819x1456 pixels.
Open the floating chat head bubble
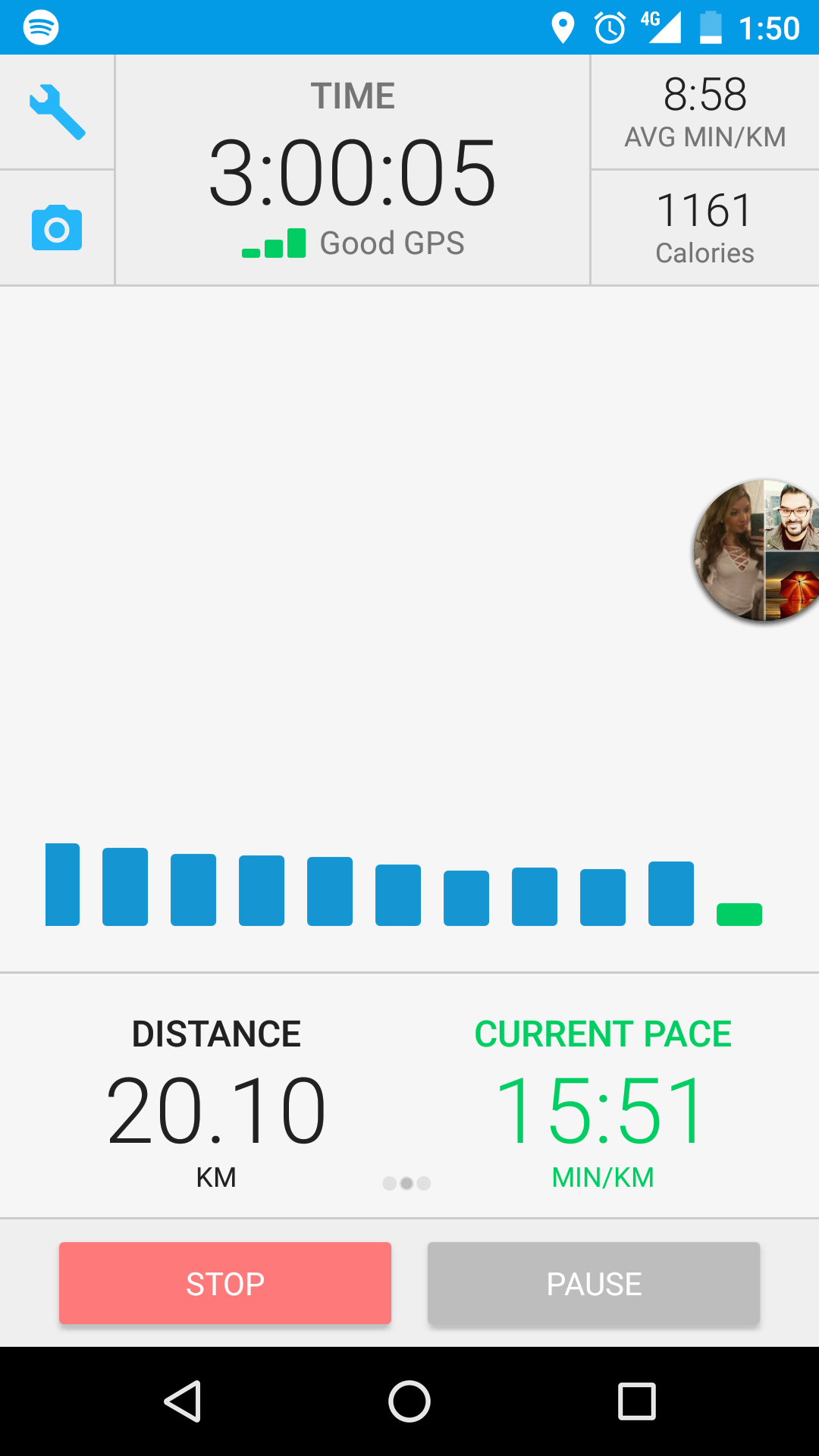tap(757, 551)
